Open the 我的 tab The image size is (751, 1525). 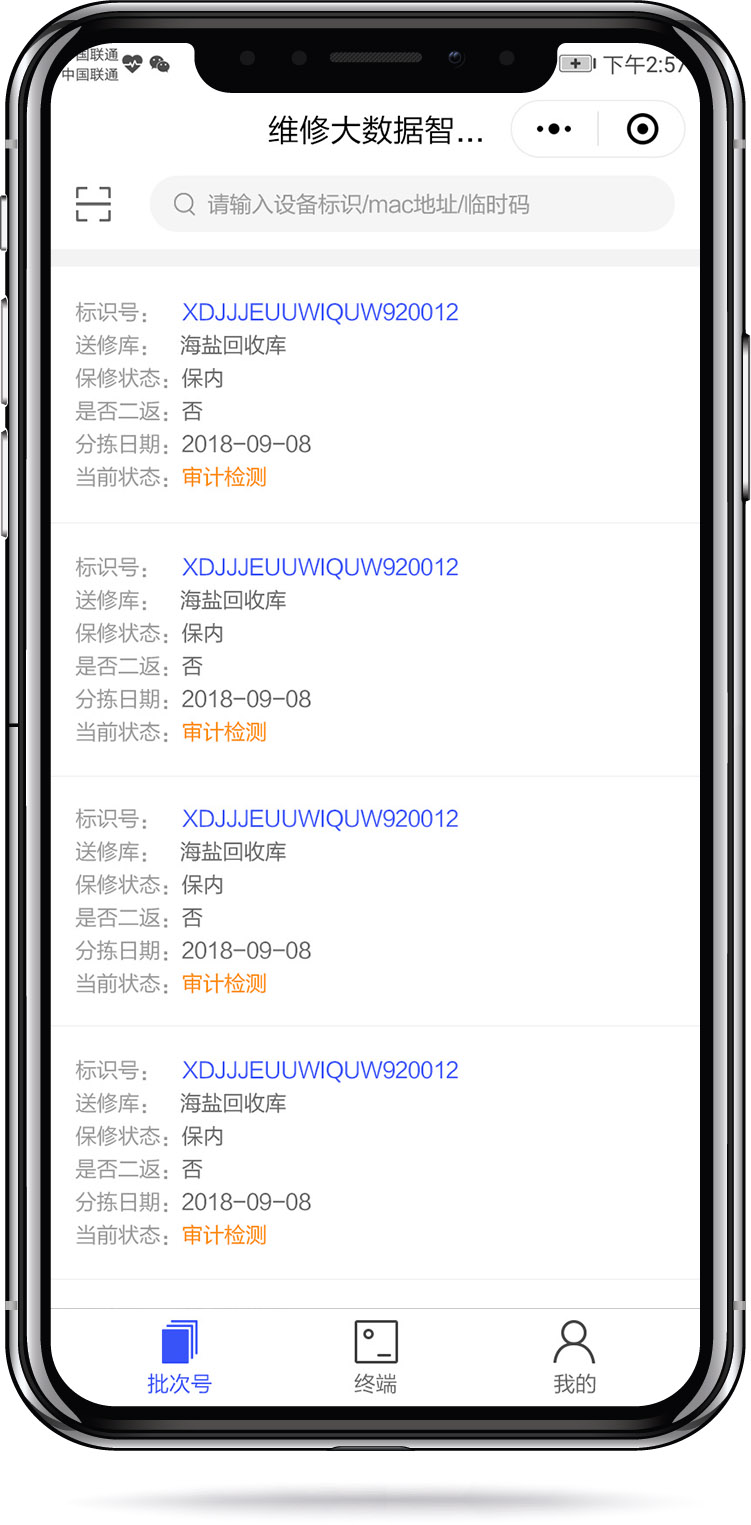(574, 1357)
